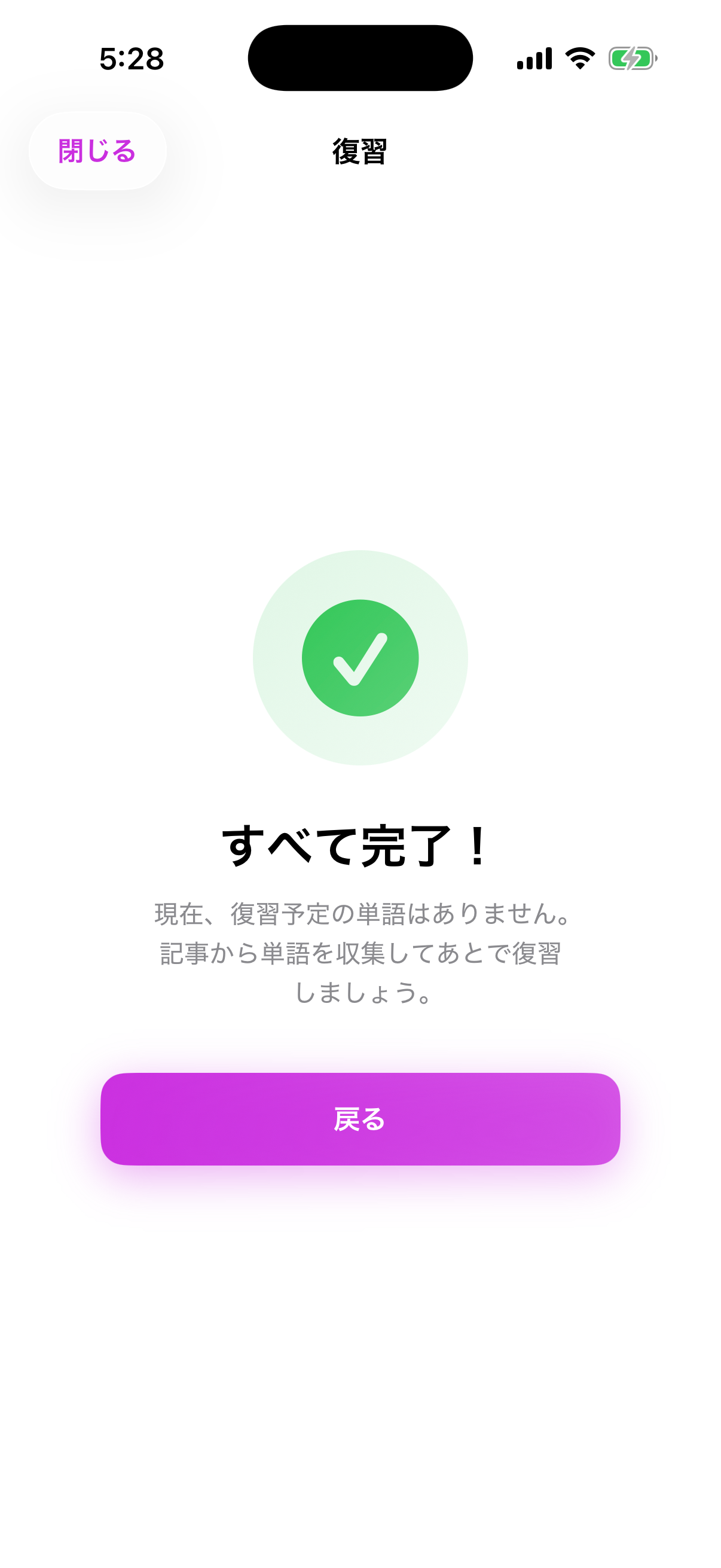This screenshot has height=1568, width=721.
Task: Tap the purple gradient 戻る bar
Action: (x=360, y=1120)
